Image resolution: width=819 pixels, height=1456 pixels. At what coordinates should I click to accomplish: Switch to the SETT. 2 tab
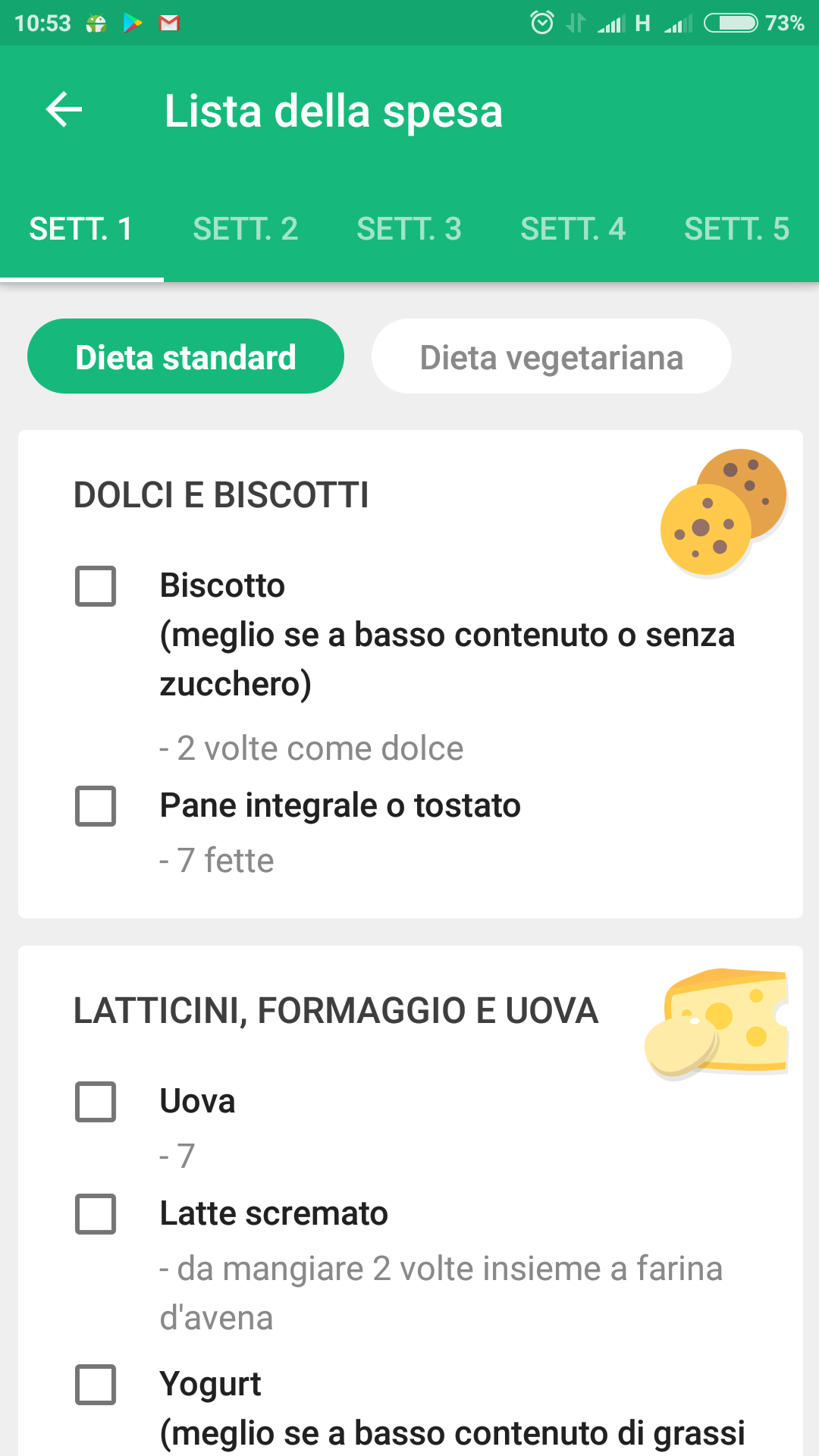point(246,229)
